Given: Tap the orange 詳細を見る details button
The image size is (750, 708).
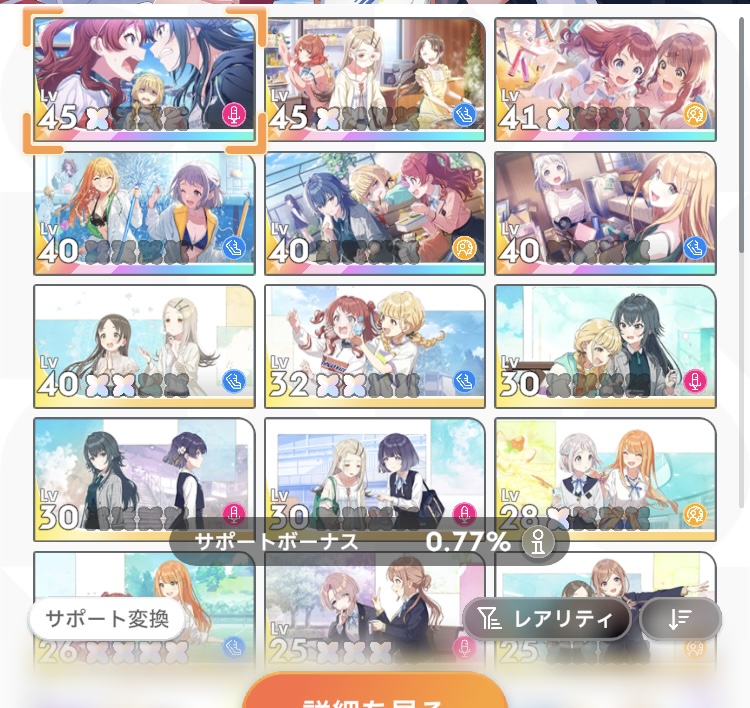Looking at the screenshot, I should tap(375, 694).
